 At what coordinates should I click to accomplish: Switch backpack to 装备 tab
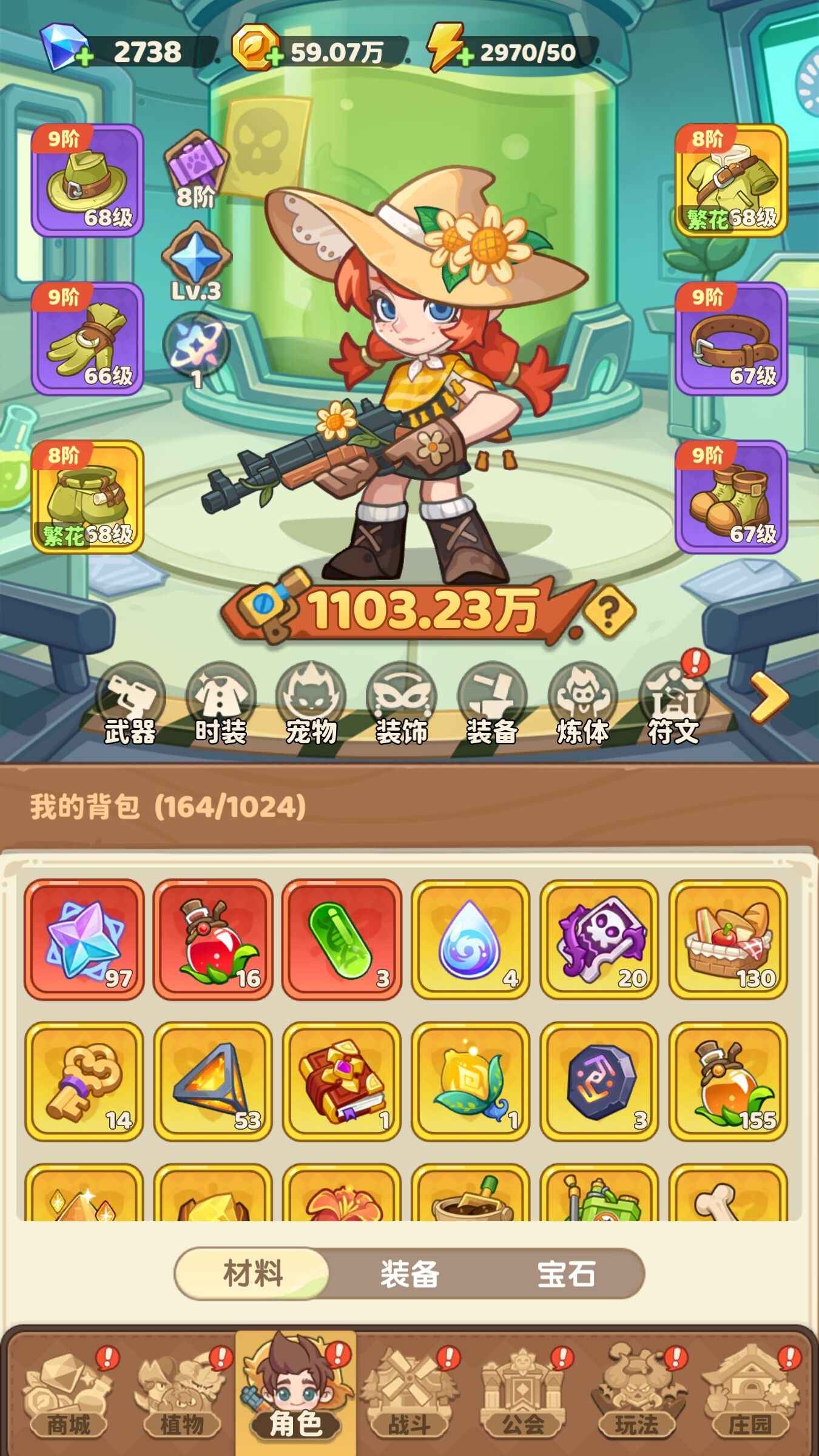tap(409, 1274)
